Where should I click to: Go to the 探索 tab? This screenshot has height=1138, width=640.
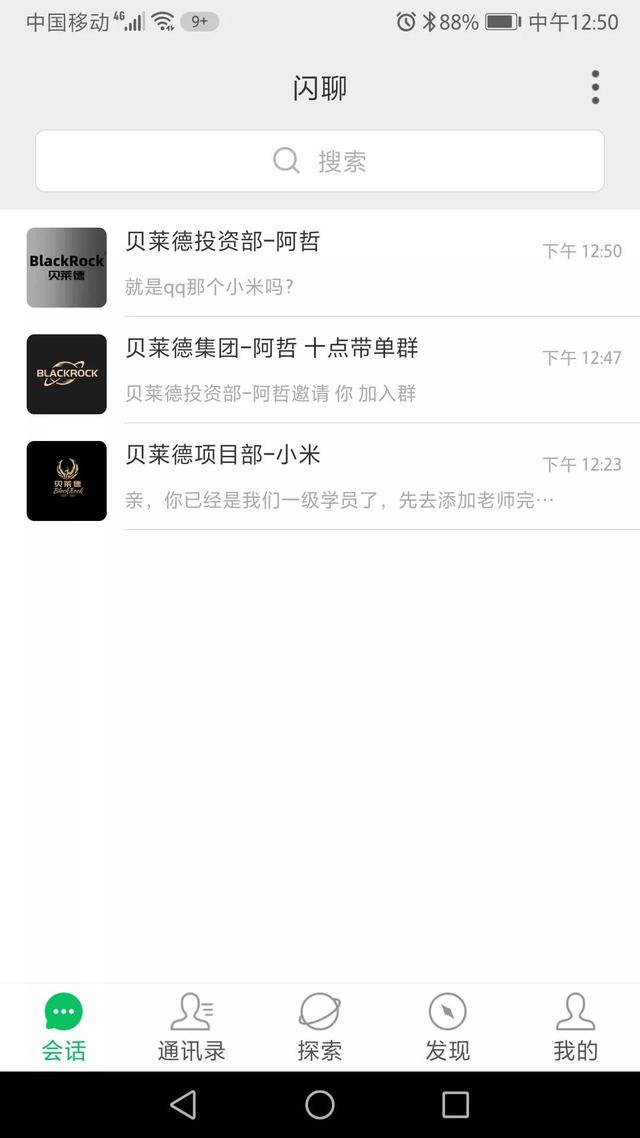point(320,1027)
